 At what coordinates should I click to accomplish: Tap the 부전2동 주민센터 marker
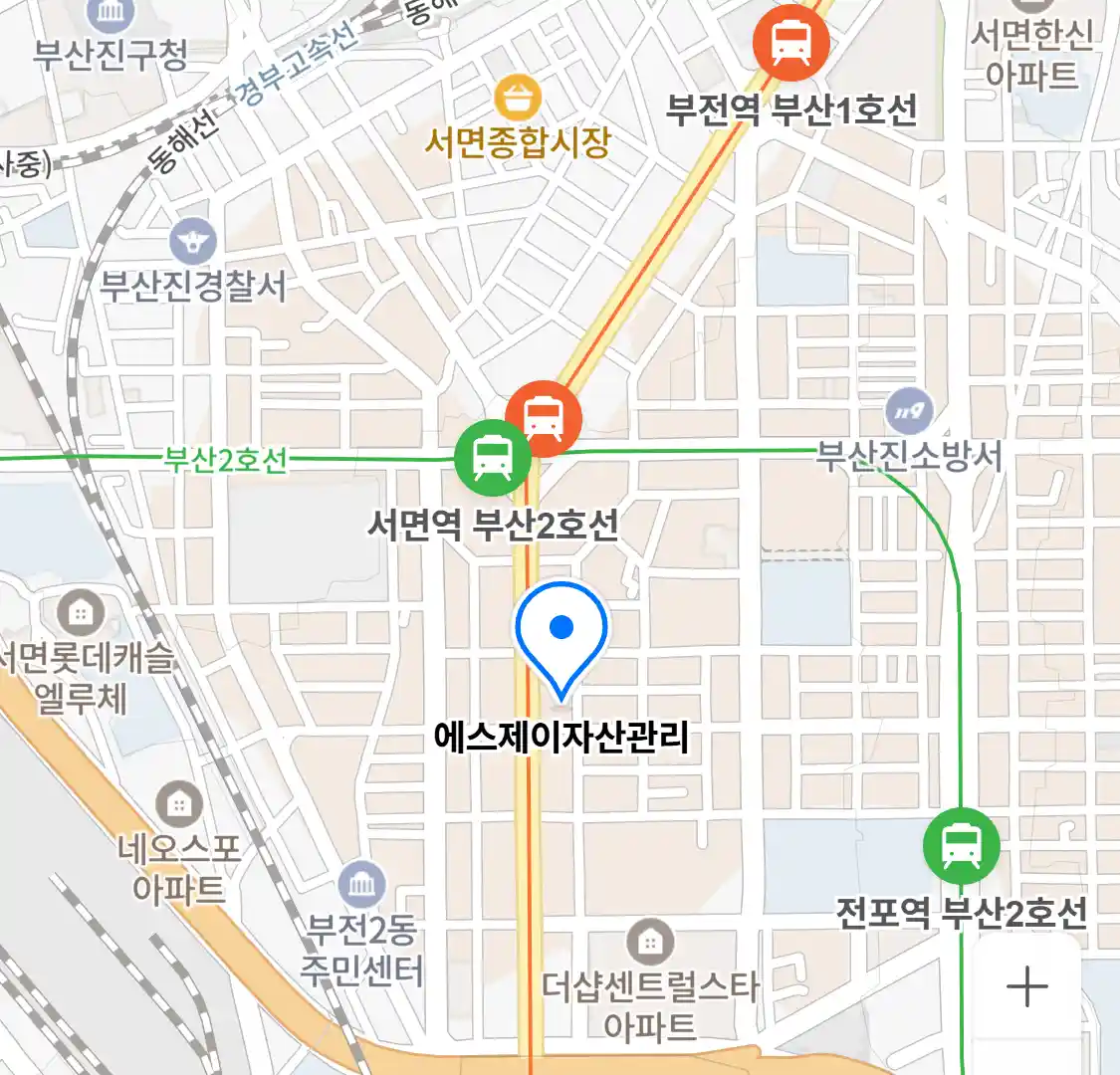point(362,883)
